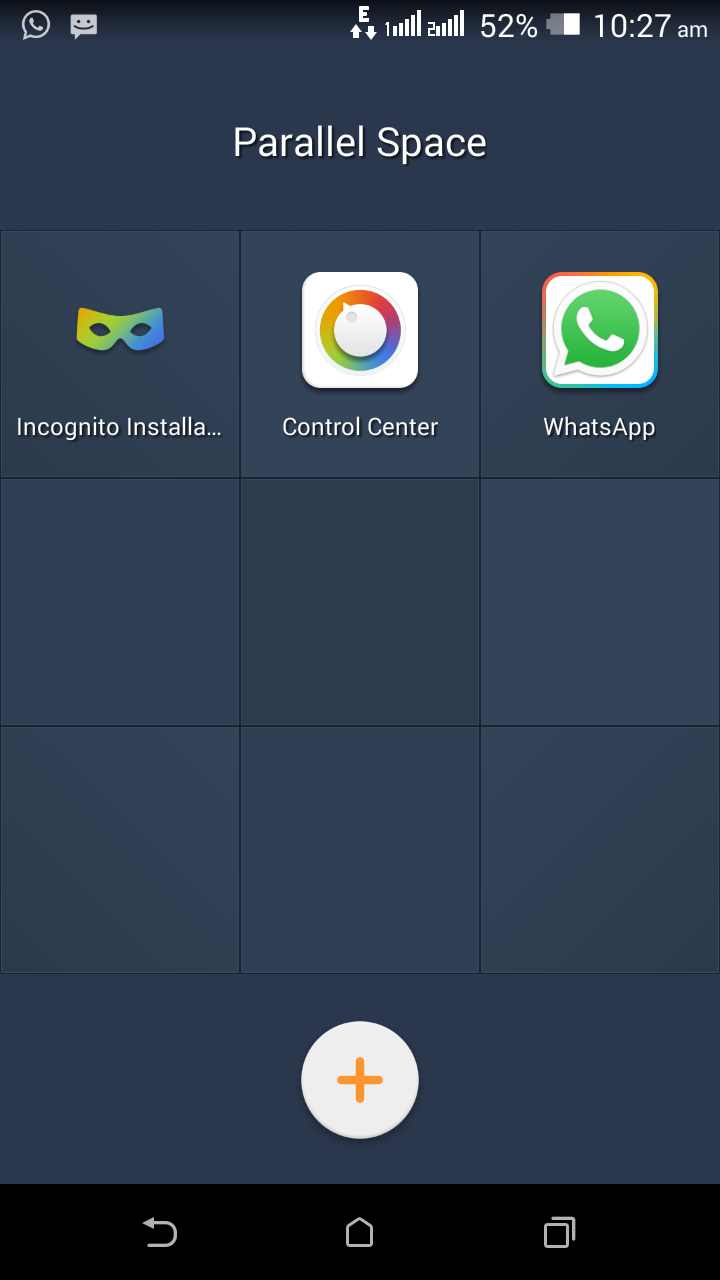The width and height of the screenshot is (720, 1280).
Task: Go back using system back button
Action: point(160,1232)
